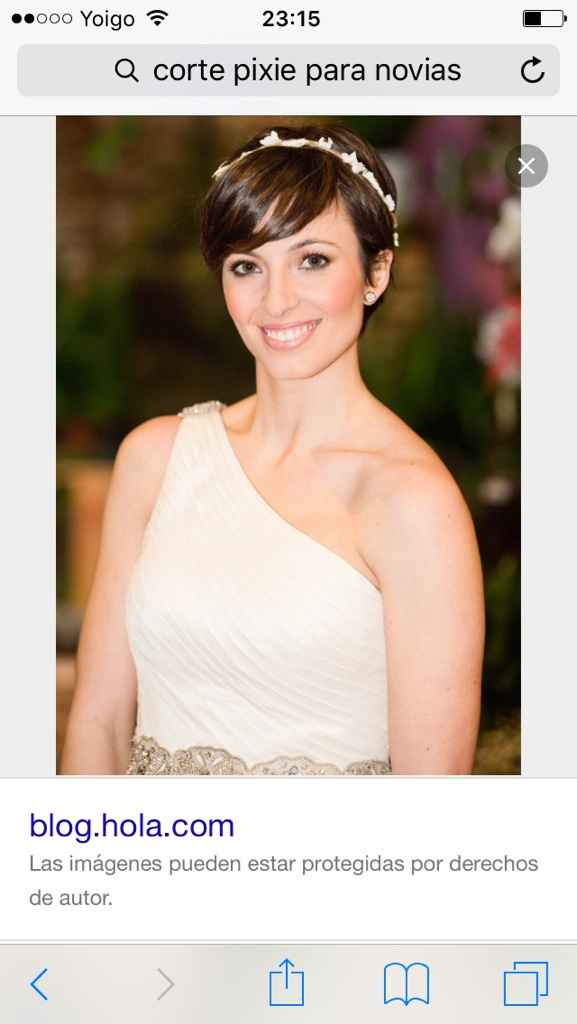Reload the page with the refresh icon
The image size is (577, 1024).
coord(532,71)
